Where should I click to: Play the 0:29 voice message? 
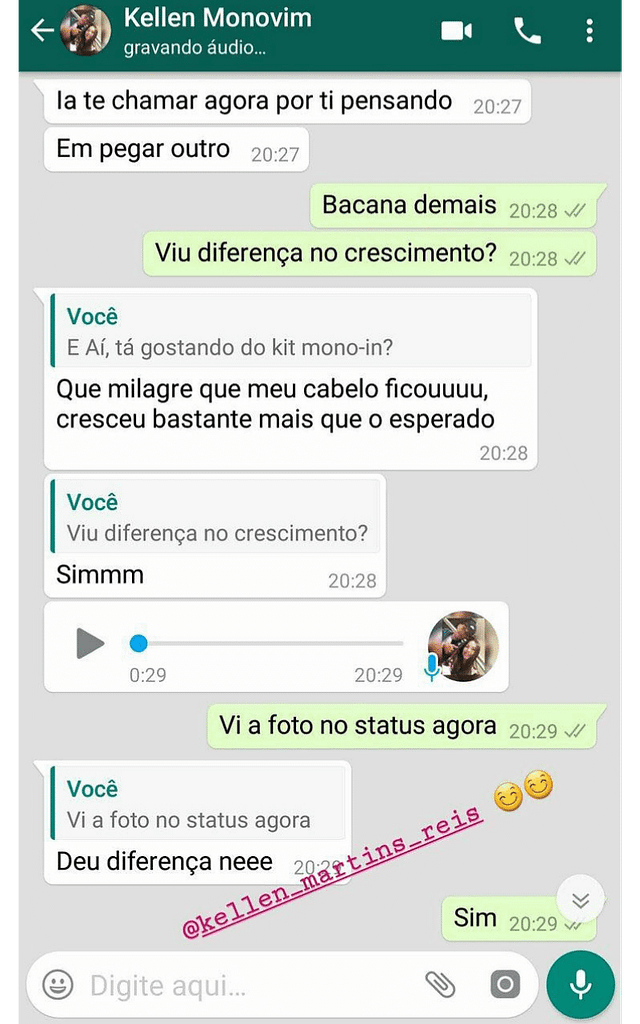tap(90, 643)
